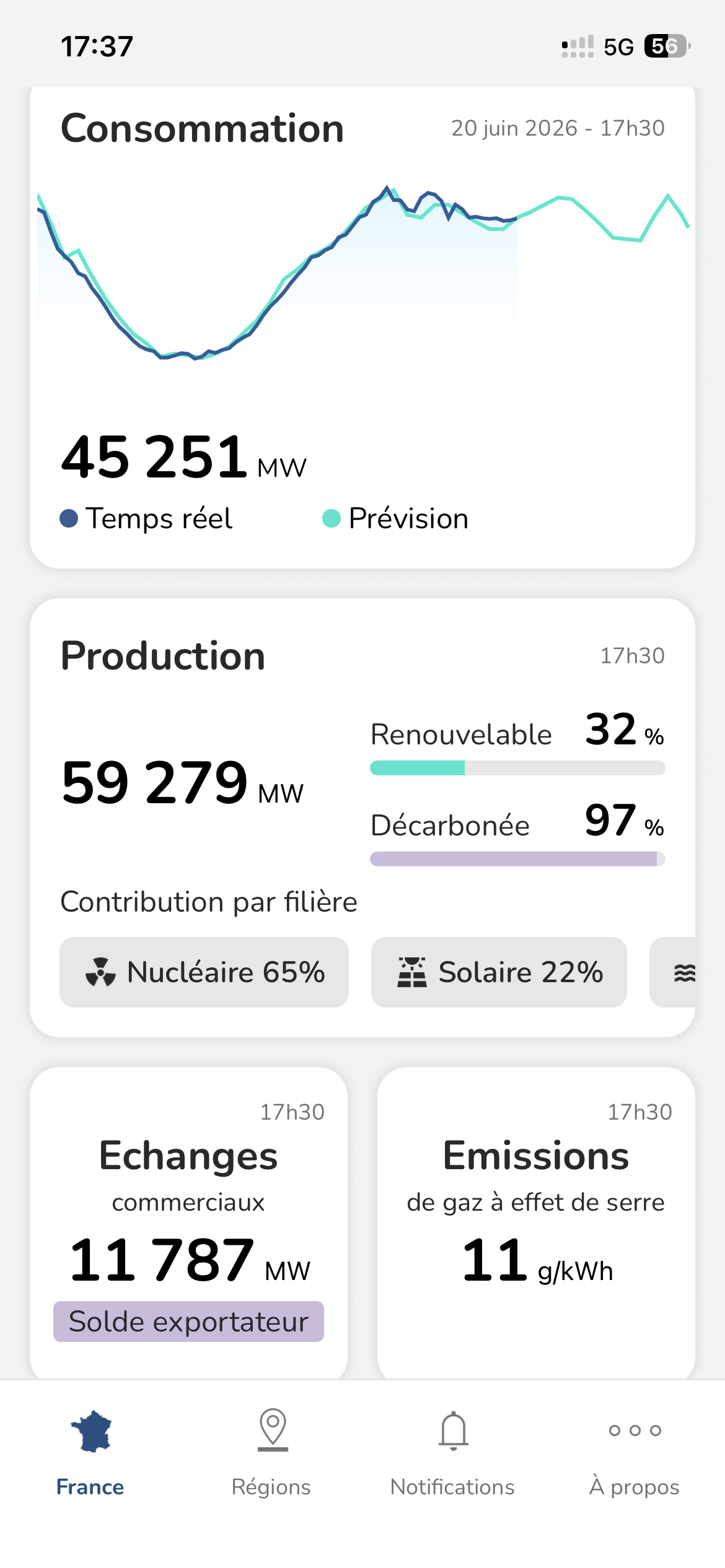Screen dimensions: 725x1568
Task: Select the Solaire 22% chip
Action: click(x=499, y=972)
